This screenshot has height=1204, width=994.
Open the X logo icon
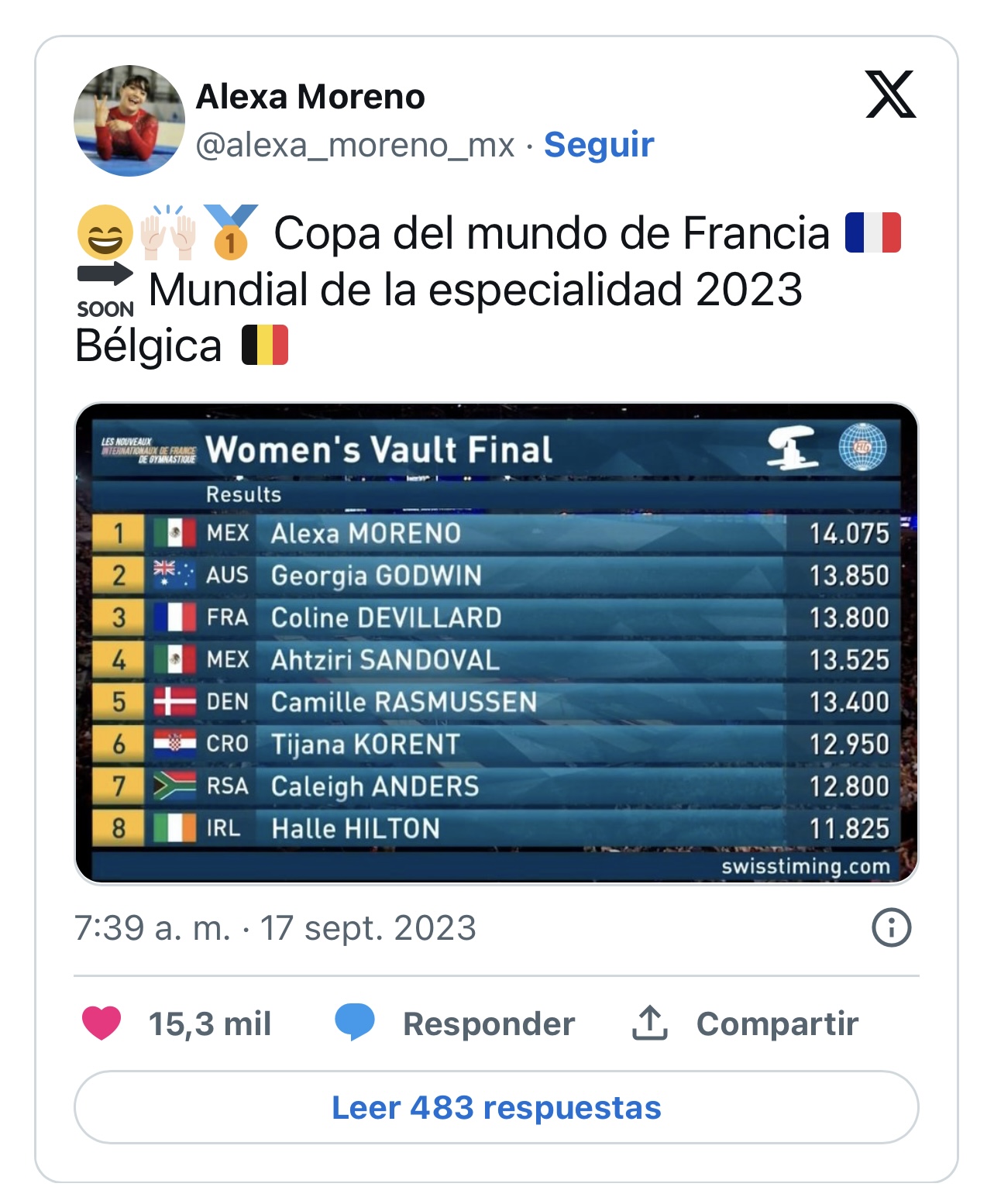point(890,95)
